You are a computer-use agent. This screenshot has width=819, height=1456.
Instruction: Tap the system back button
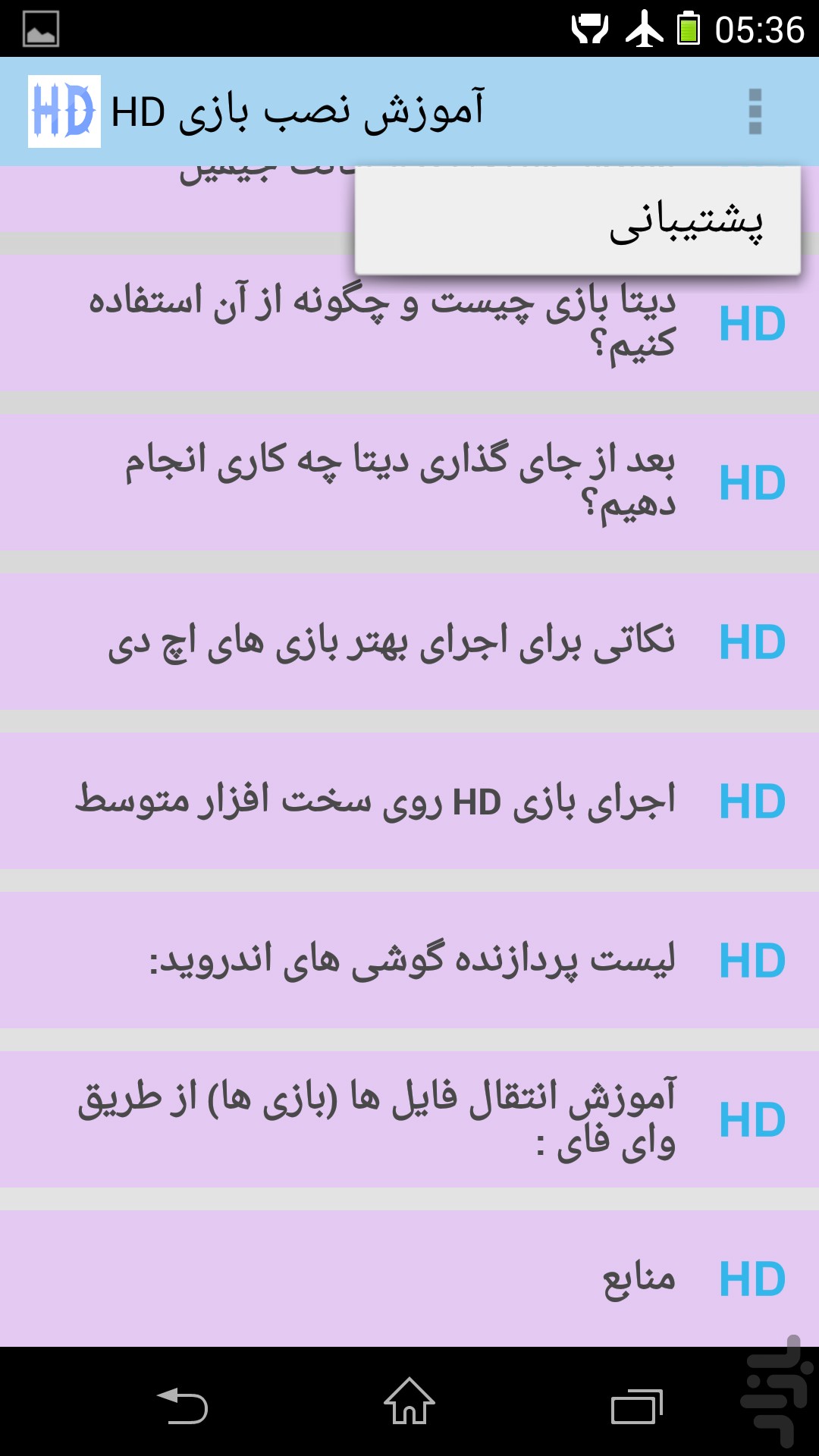click(x=182, y=1404)
